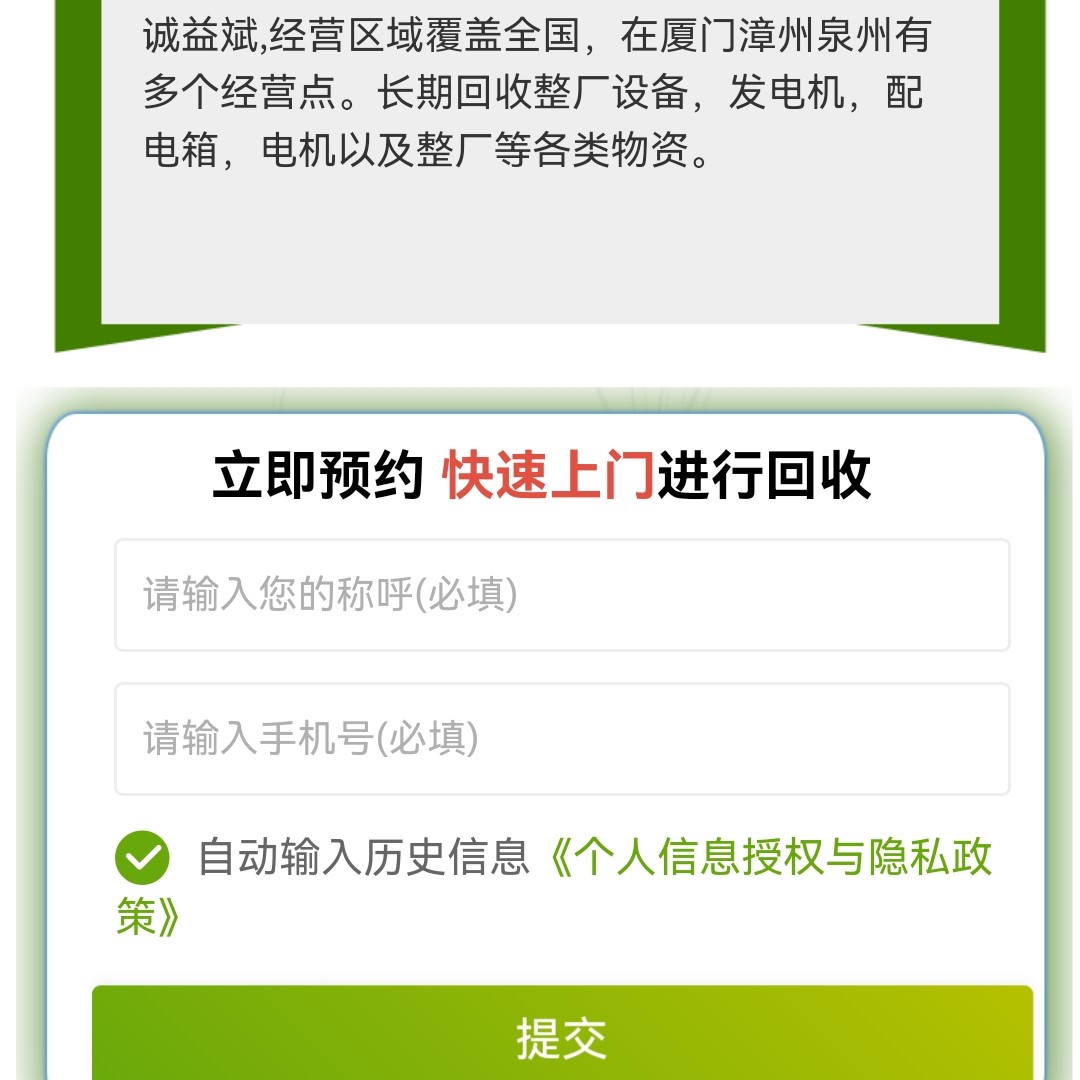The image size is (1080, 1080).
Task: Open 个人信息授权与隐私政策 link
Action: pos(770,858)
